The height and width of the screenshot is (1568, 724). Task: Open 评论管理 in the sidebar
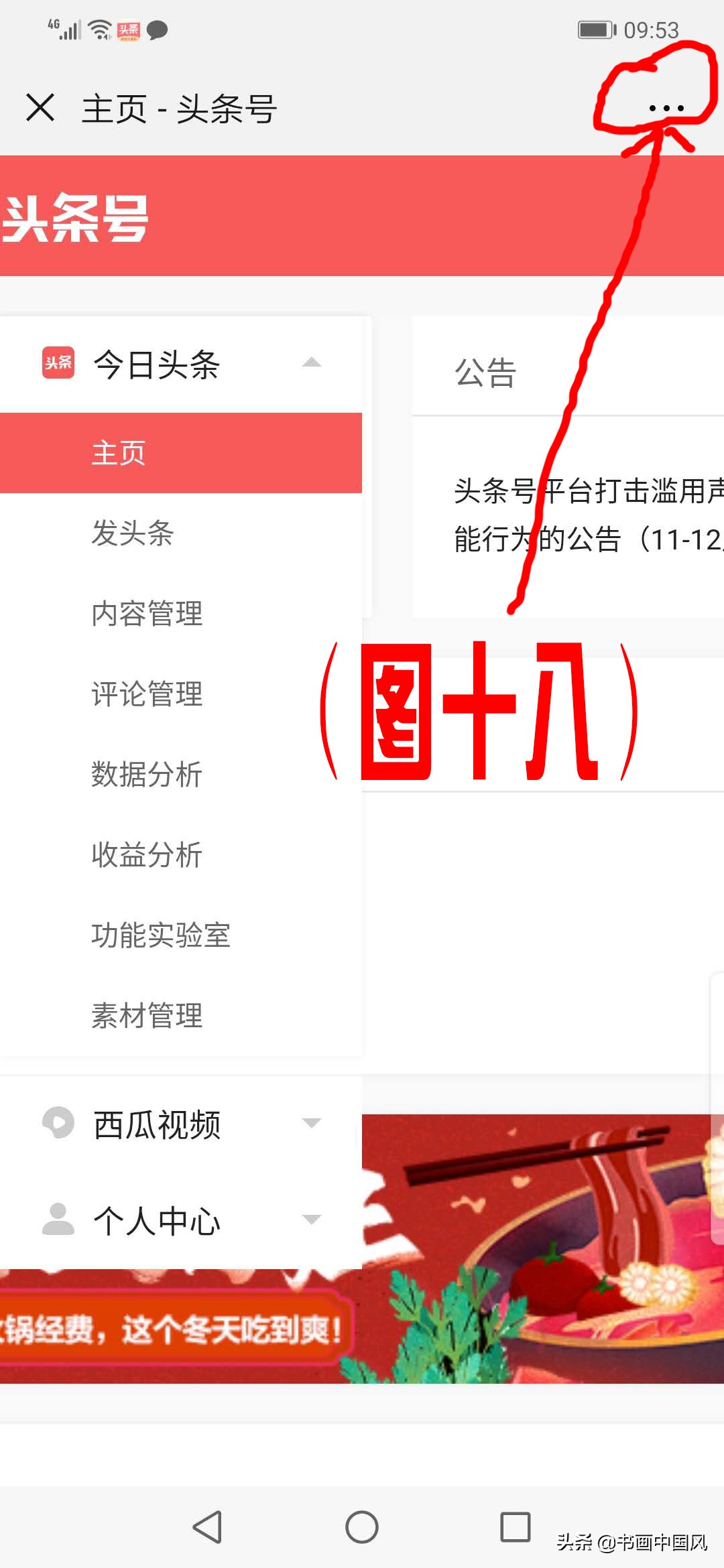pyautogui.click(x=147, y=695)
